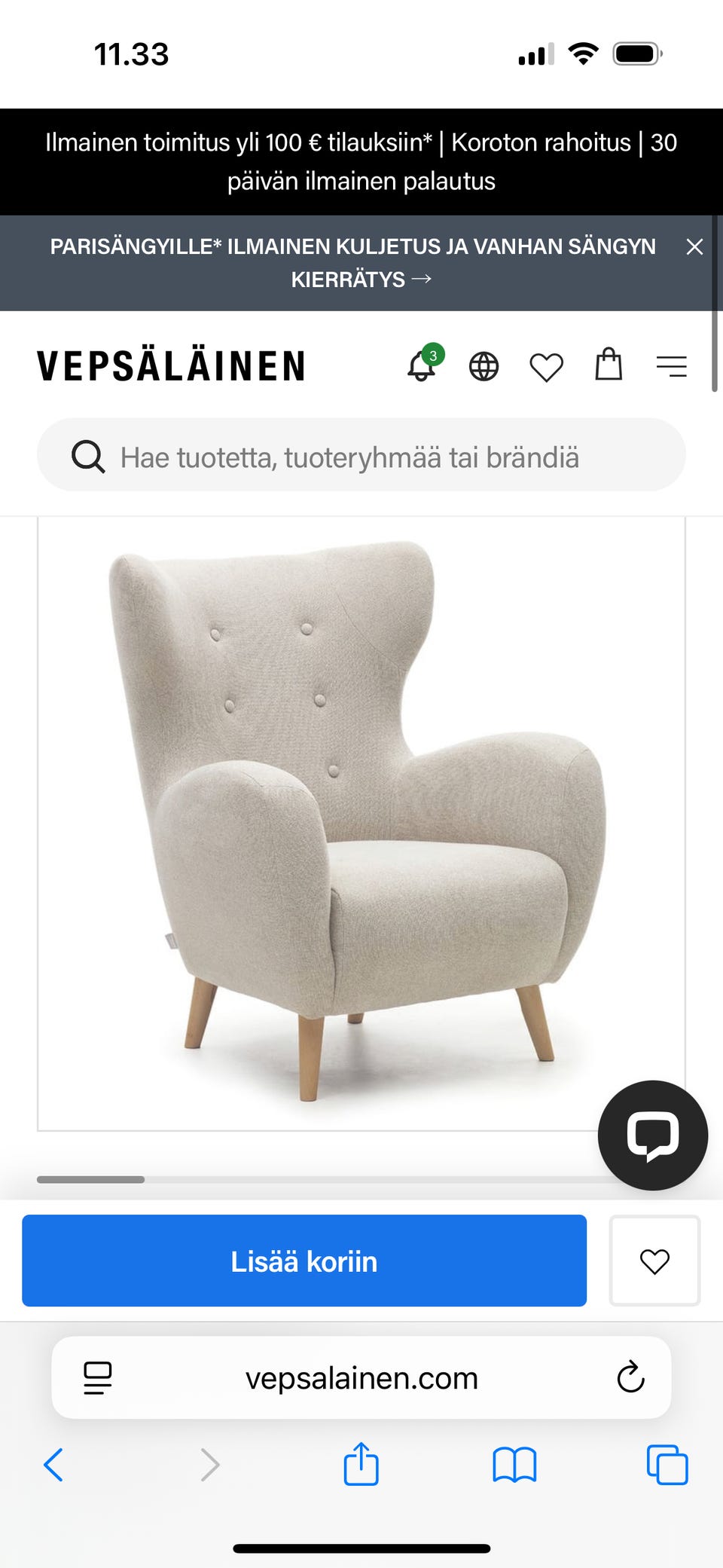Image resolution: width=723 pixels, height=1568 pixels.
Task: Share this page from Safari toolbar
Action: pyautogui.click(x=361, y=1463)
